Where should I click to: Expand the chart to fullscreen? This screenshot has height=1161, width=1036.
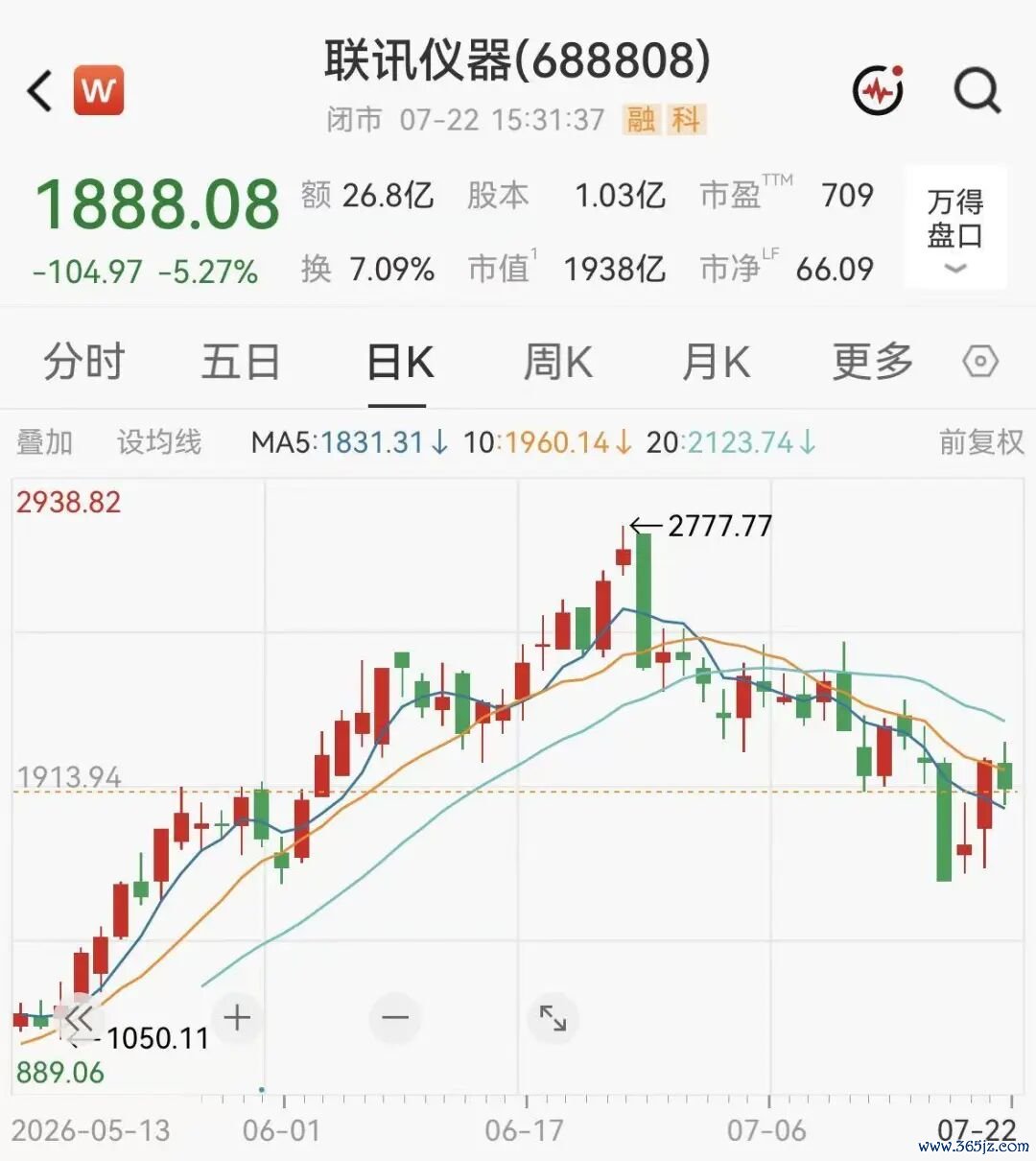pos(553,1017)
